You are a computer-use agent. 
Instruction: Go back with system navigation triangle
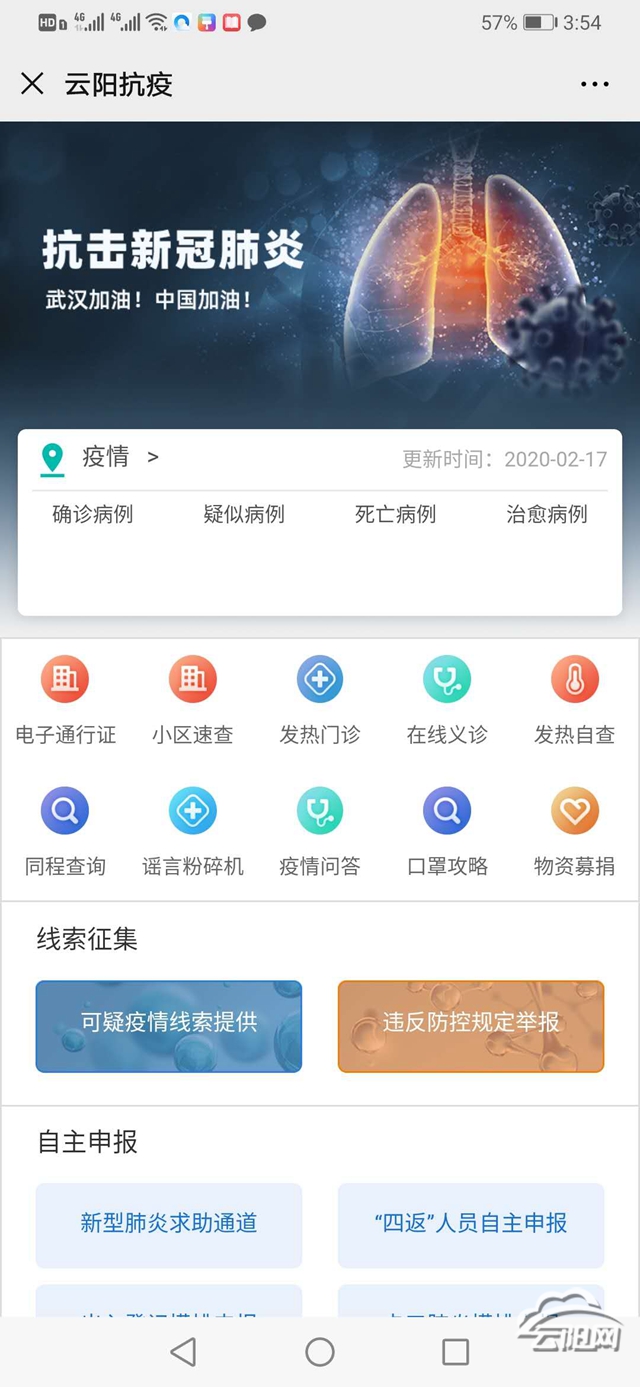point(183,1352)
